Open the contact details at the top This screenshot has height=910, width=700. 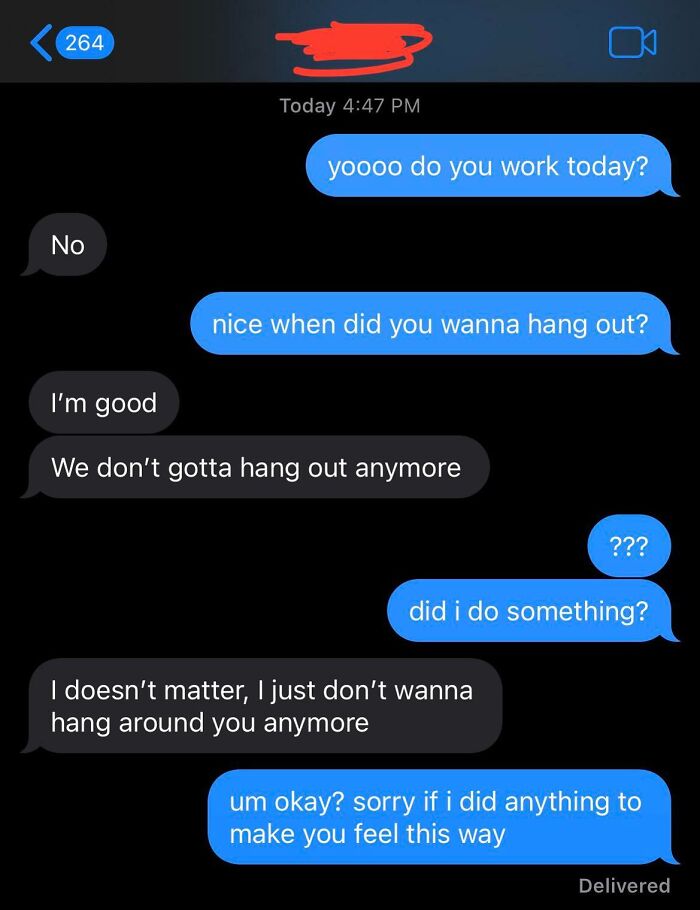[x=352, y=42]
